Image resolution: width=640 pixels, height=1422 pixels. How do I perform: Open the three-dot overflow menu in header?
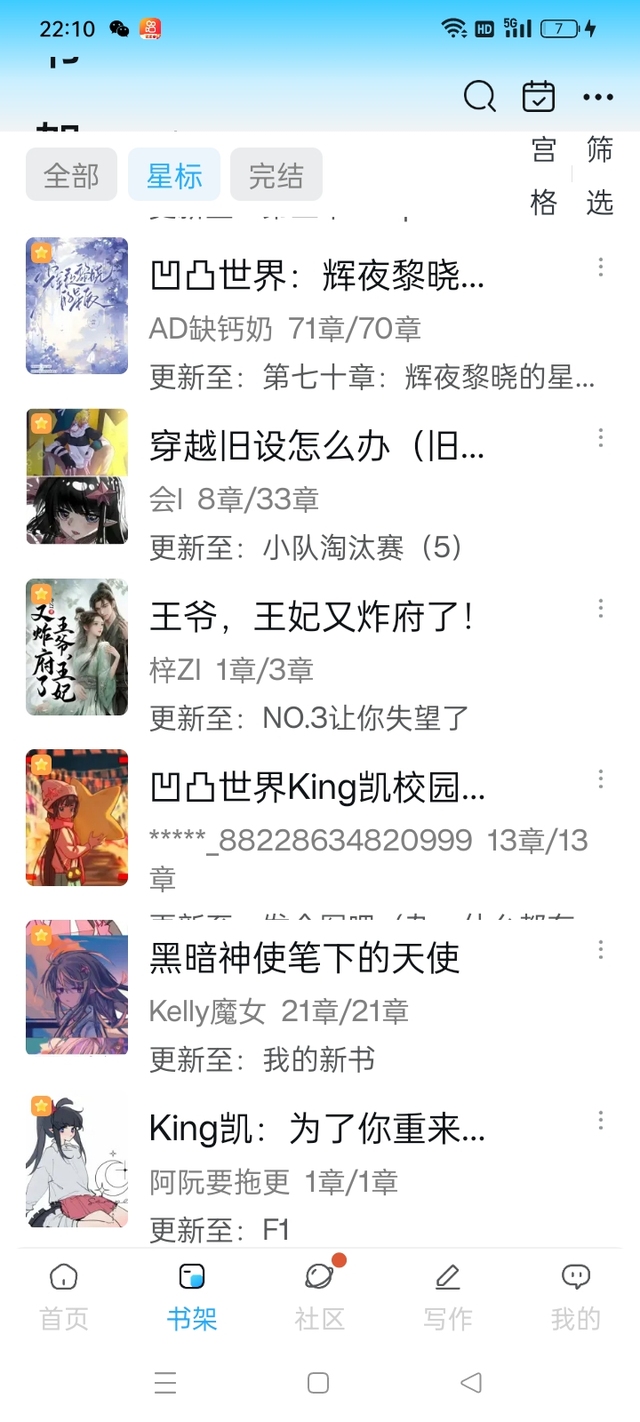598,97
